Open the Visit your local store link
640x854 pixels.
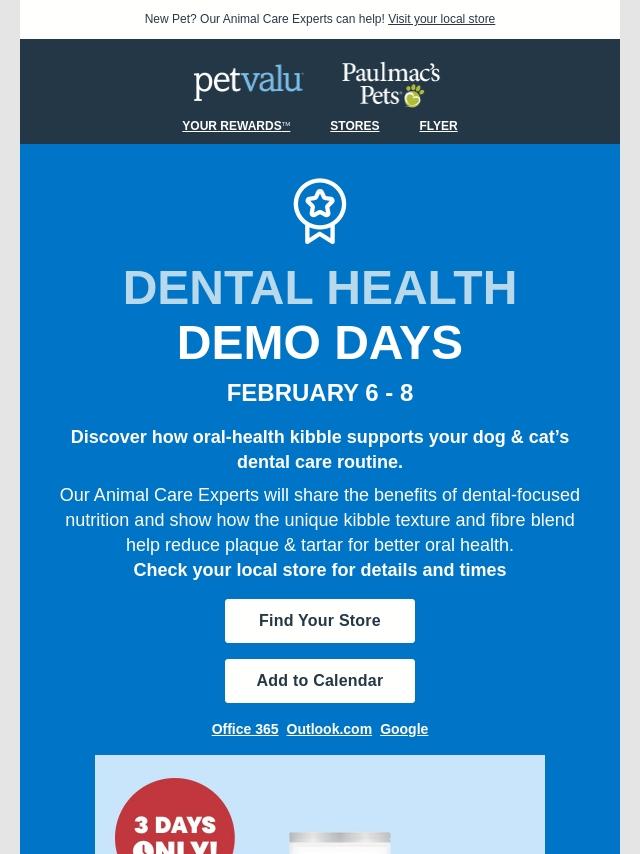tap(441, 19)
